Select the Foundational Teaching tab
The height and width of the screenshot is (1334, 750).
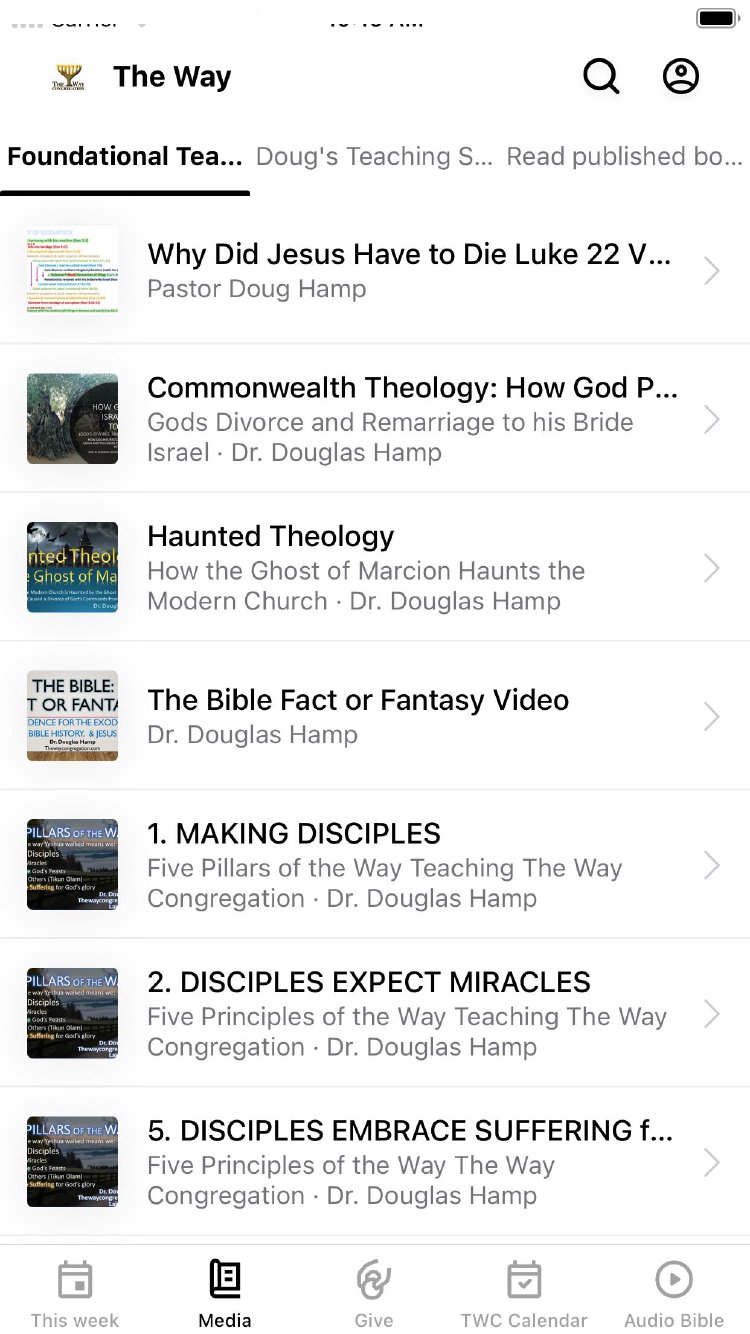125,157
